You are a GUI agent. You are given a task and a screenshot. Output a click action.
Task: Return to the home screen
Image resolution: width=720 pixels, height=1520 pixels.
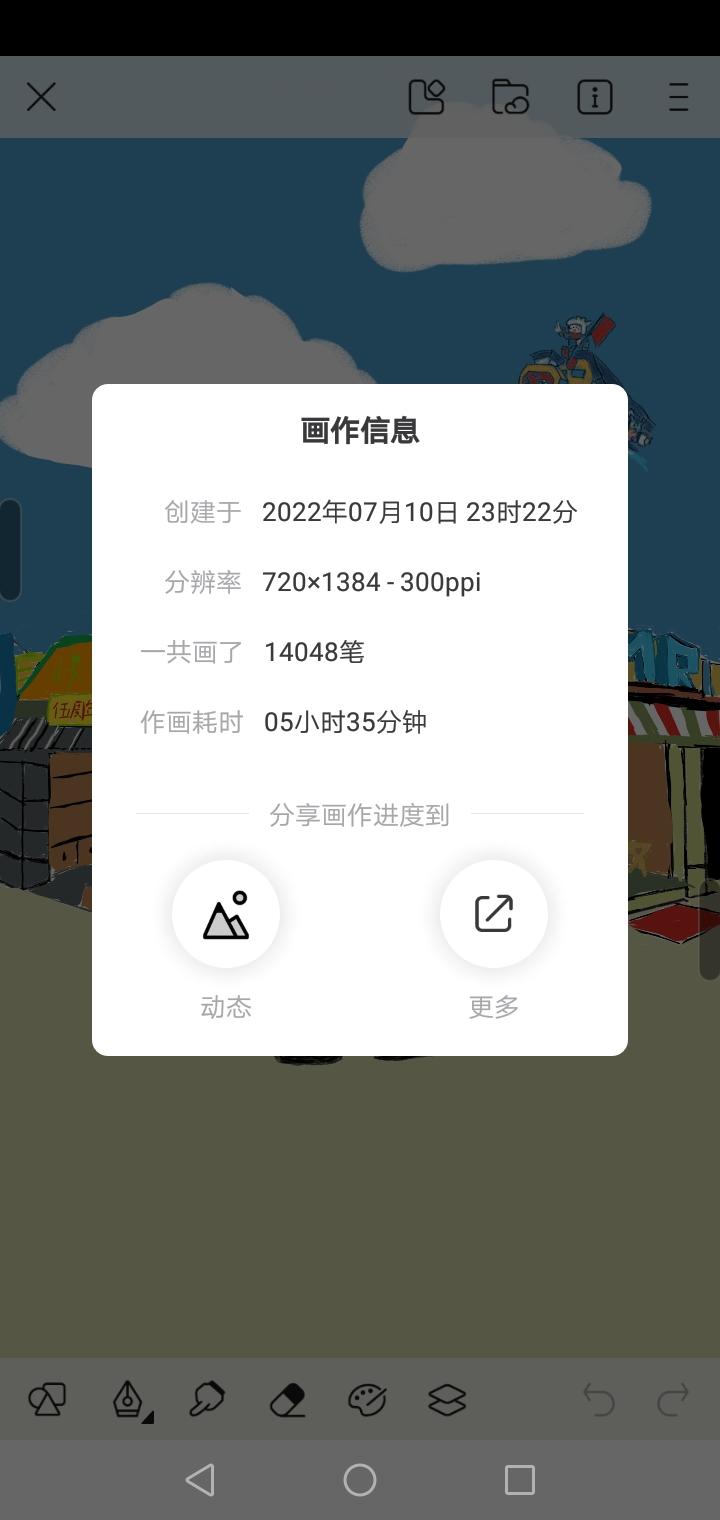point(360,1480)
